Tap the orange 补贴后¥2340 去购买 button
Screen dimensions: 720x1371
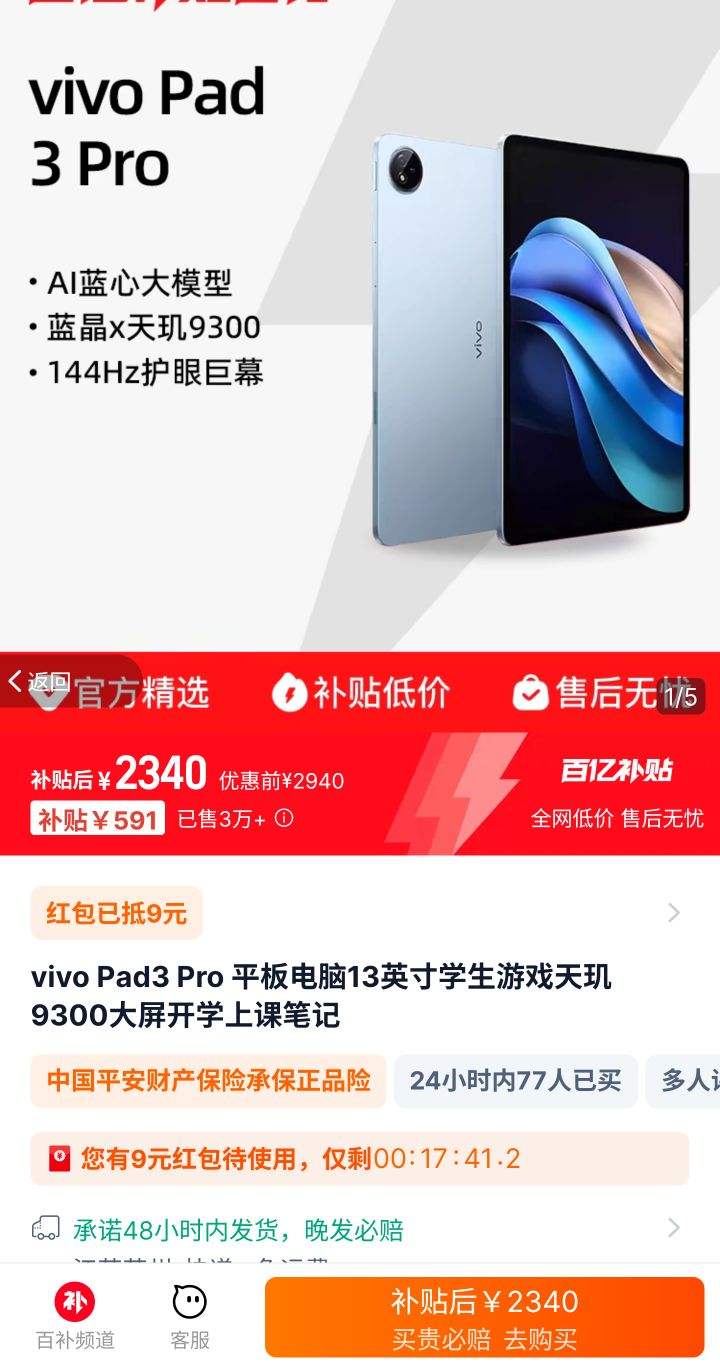pos(484,1316)
